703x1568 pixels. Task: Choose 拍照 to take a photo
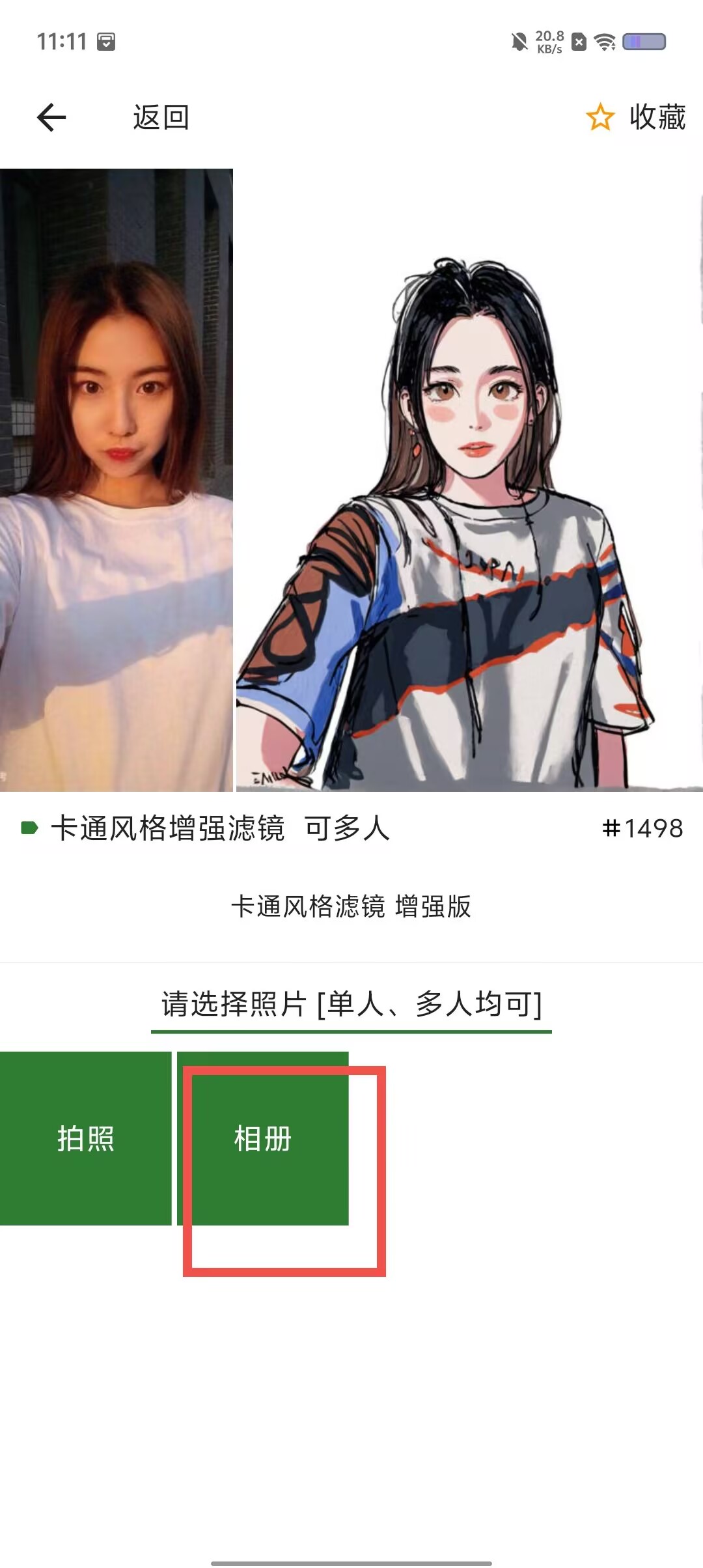pos(85,1138)
